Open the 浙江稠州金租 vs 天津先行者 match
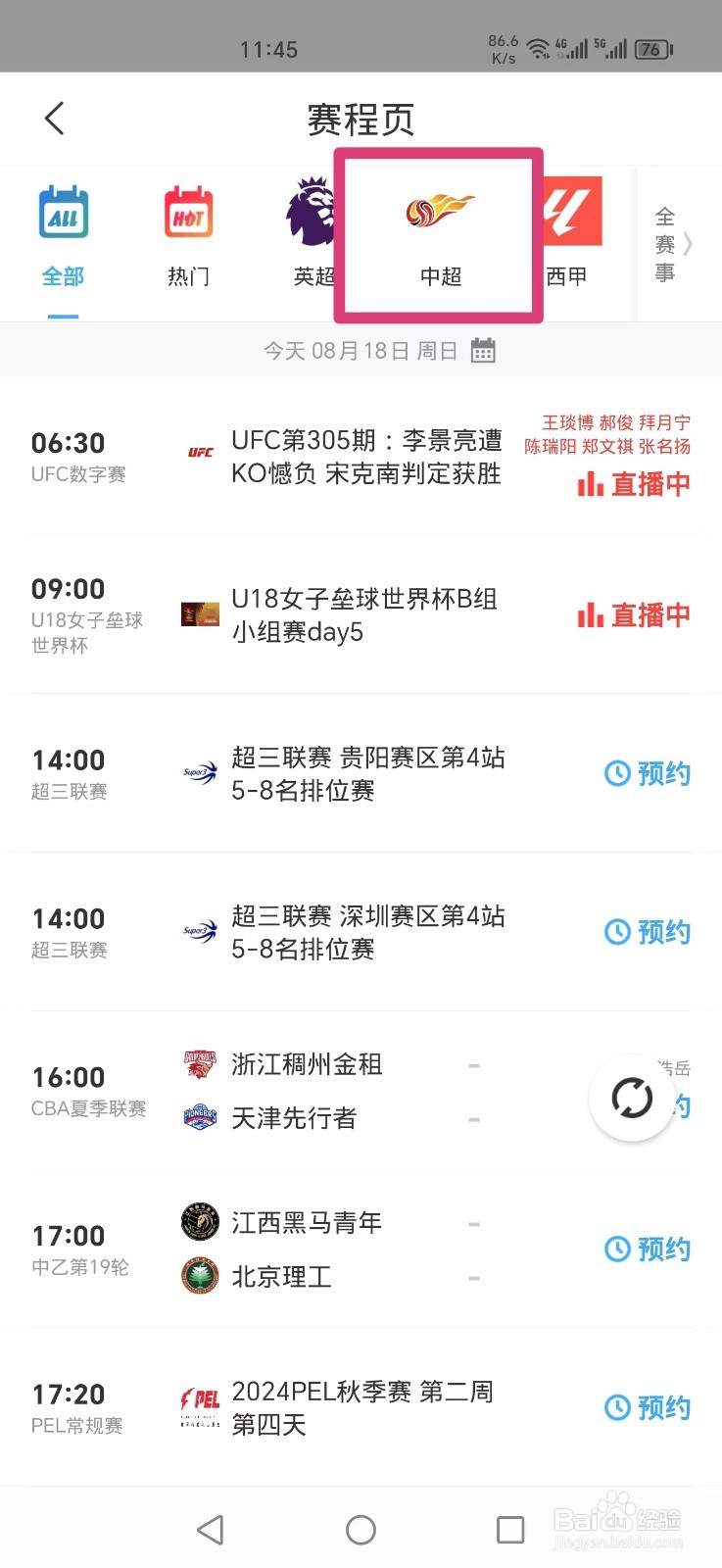The image size is (722, 1568). [x=361, y=1091]
